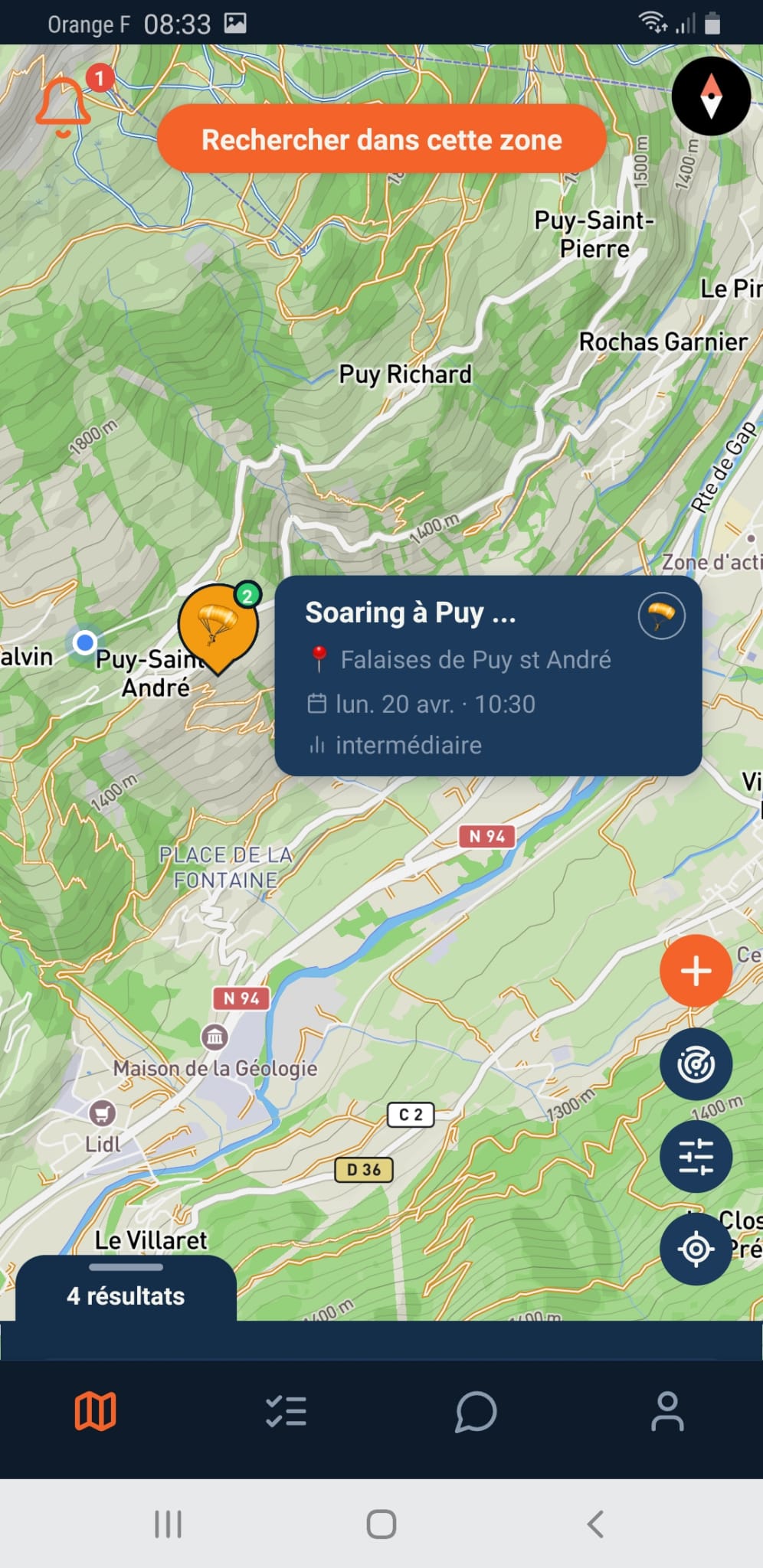Reset map orientation with the compass
763x1568 pixels.
tap(711, 96)
